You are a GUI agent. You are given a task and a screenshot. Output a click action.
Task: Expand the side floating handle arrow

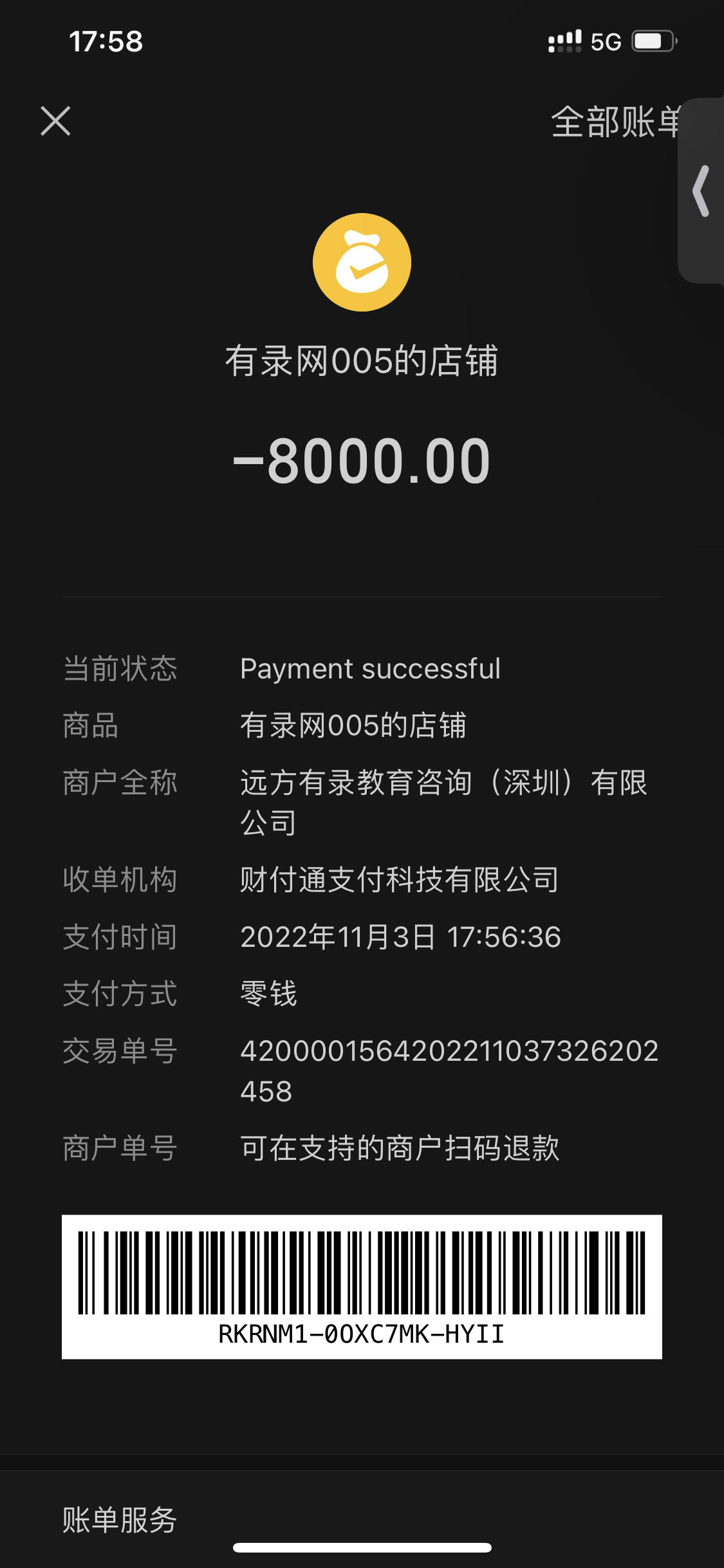pos(701,191)
